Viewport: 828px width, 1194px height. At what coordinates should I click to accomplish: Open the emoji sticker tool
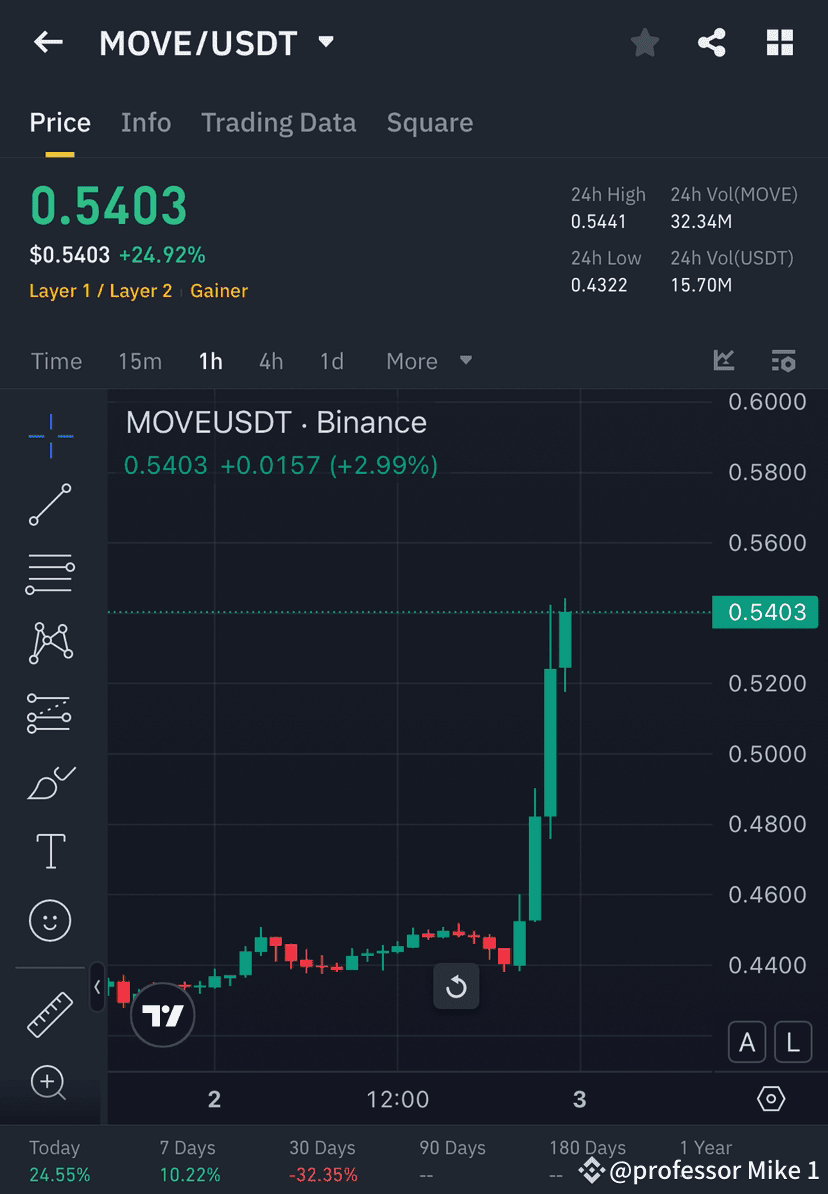[50, 920]
